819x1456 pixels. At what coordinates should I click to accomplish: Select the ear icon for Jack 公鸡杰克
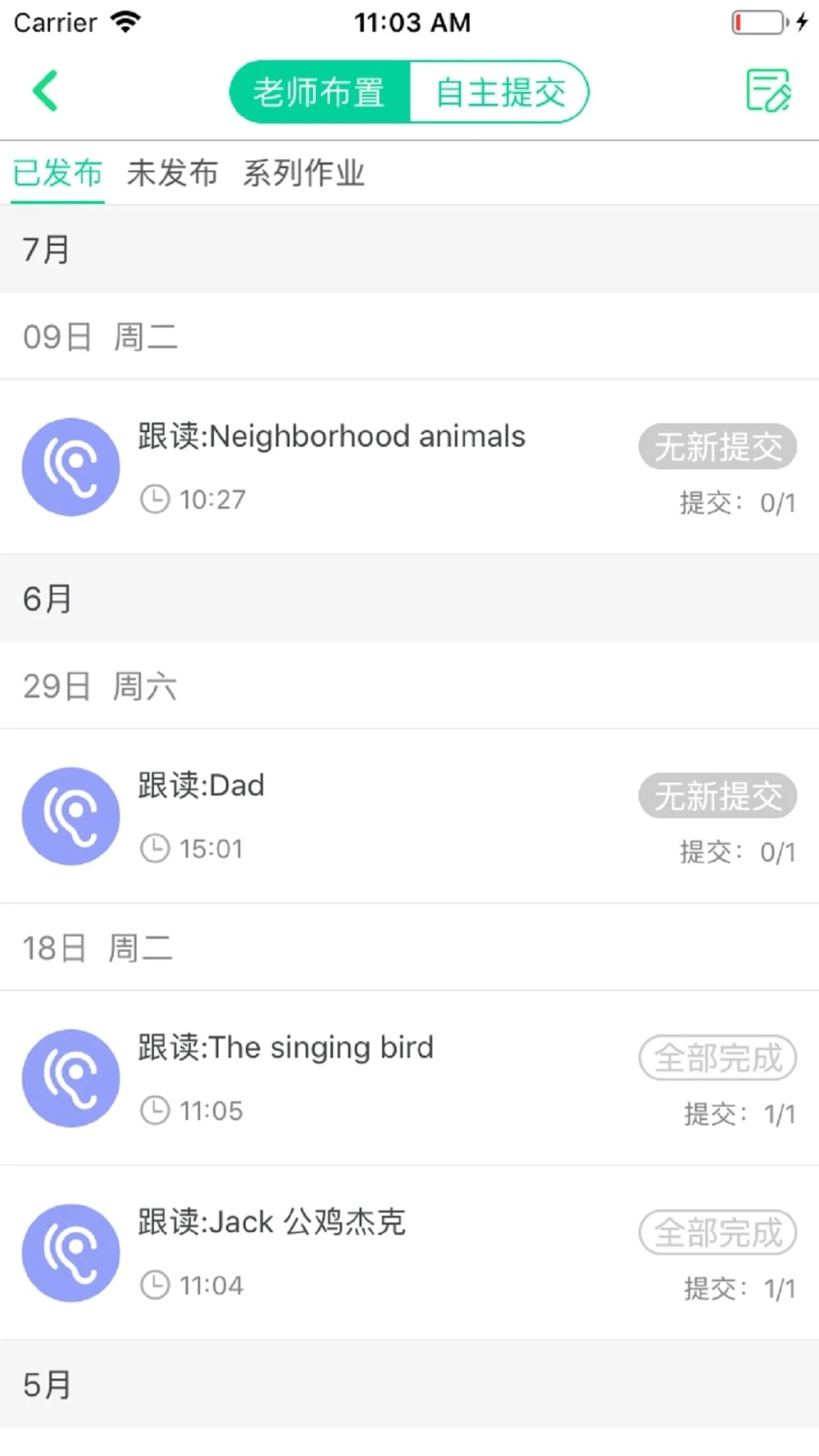tap(70, 1253)
